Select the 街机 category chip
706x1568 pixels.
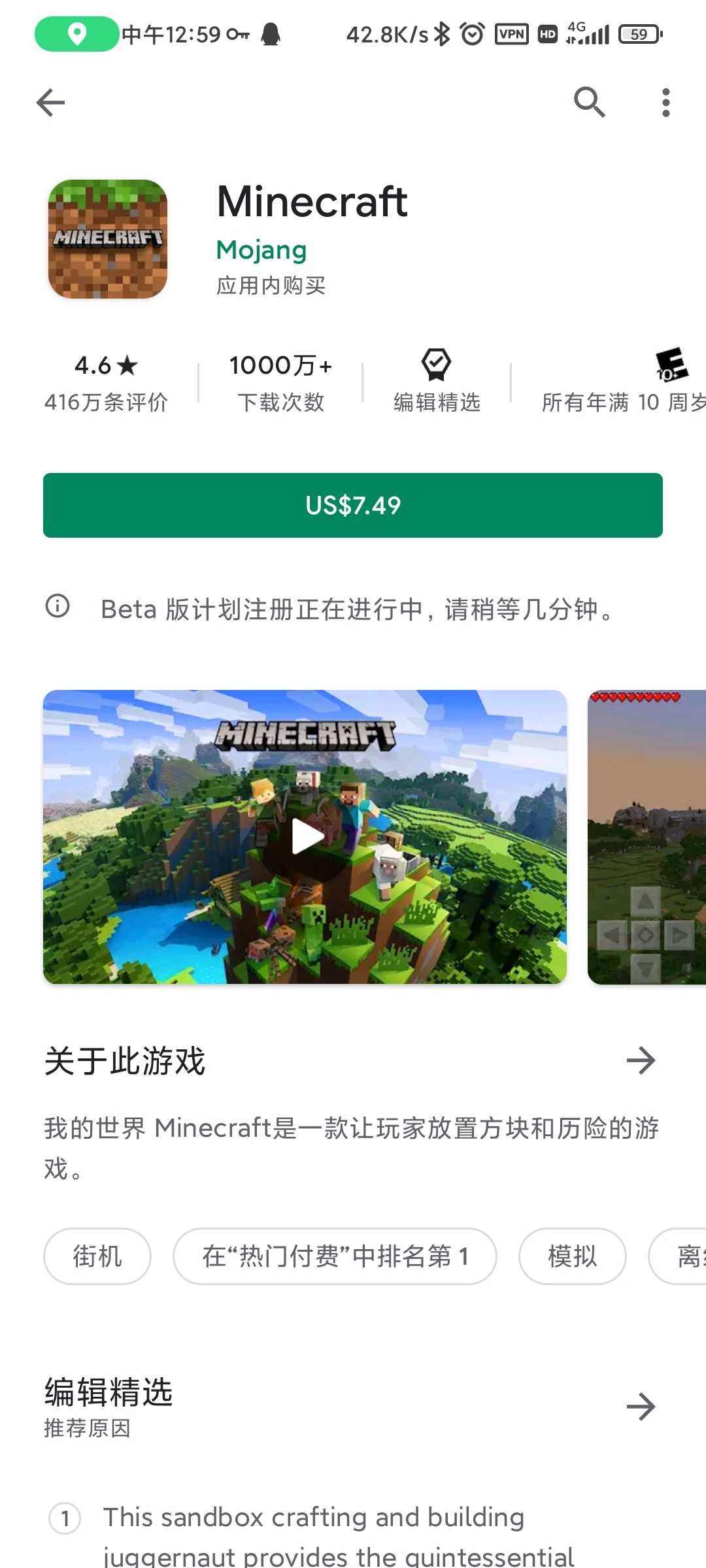[97, 1256]
